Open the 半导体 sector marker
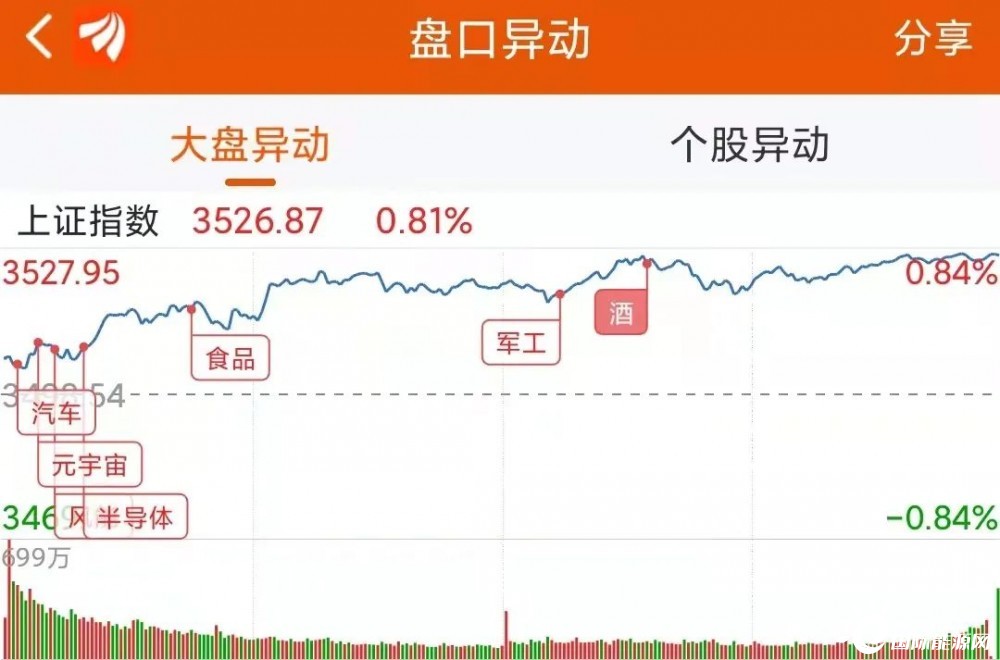 pyautogui.click(x=135, y=518)
